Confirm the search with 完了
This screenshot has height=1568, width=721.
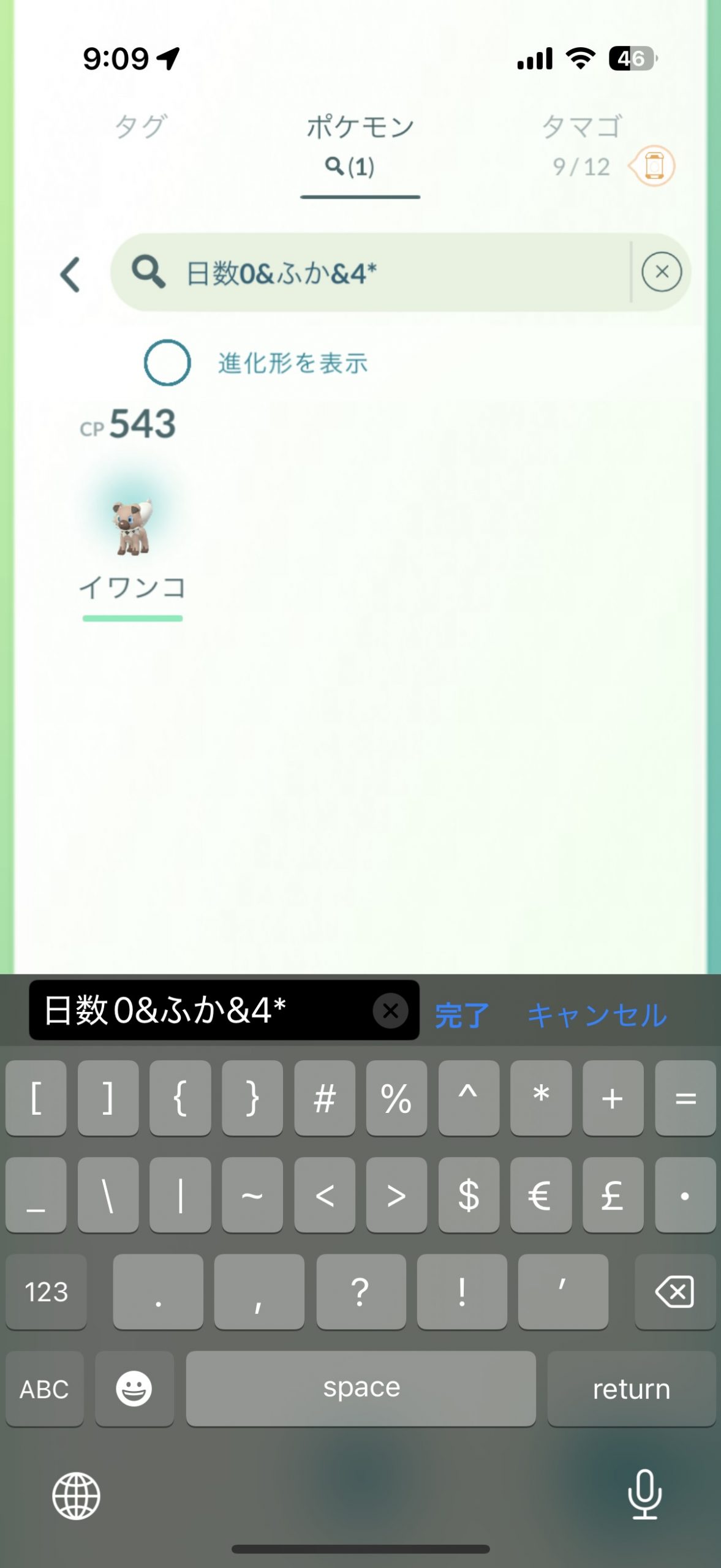click(462, 1014)
